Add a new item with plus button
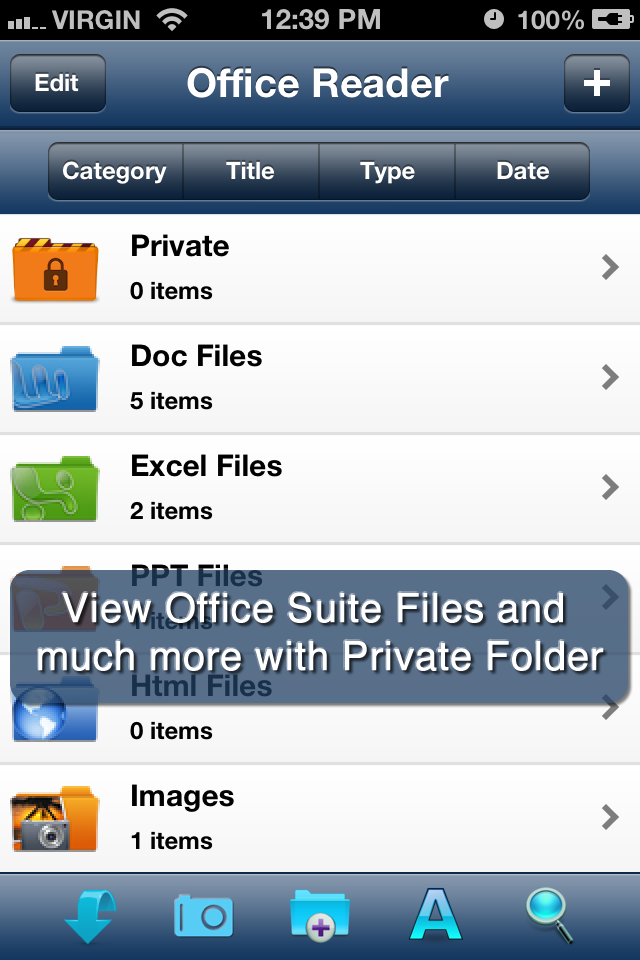This screenshot has width=640, height=960. tap(596, 83)
